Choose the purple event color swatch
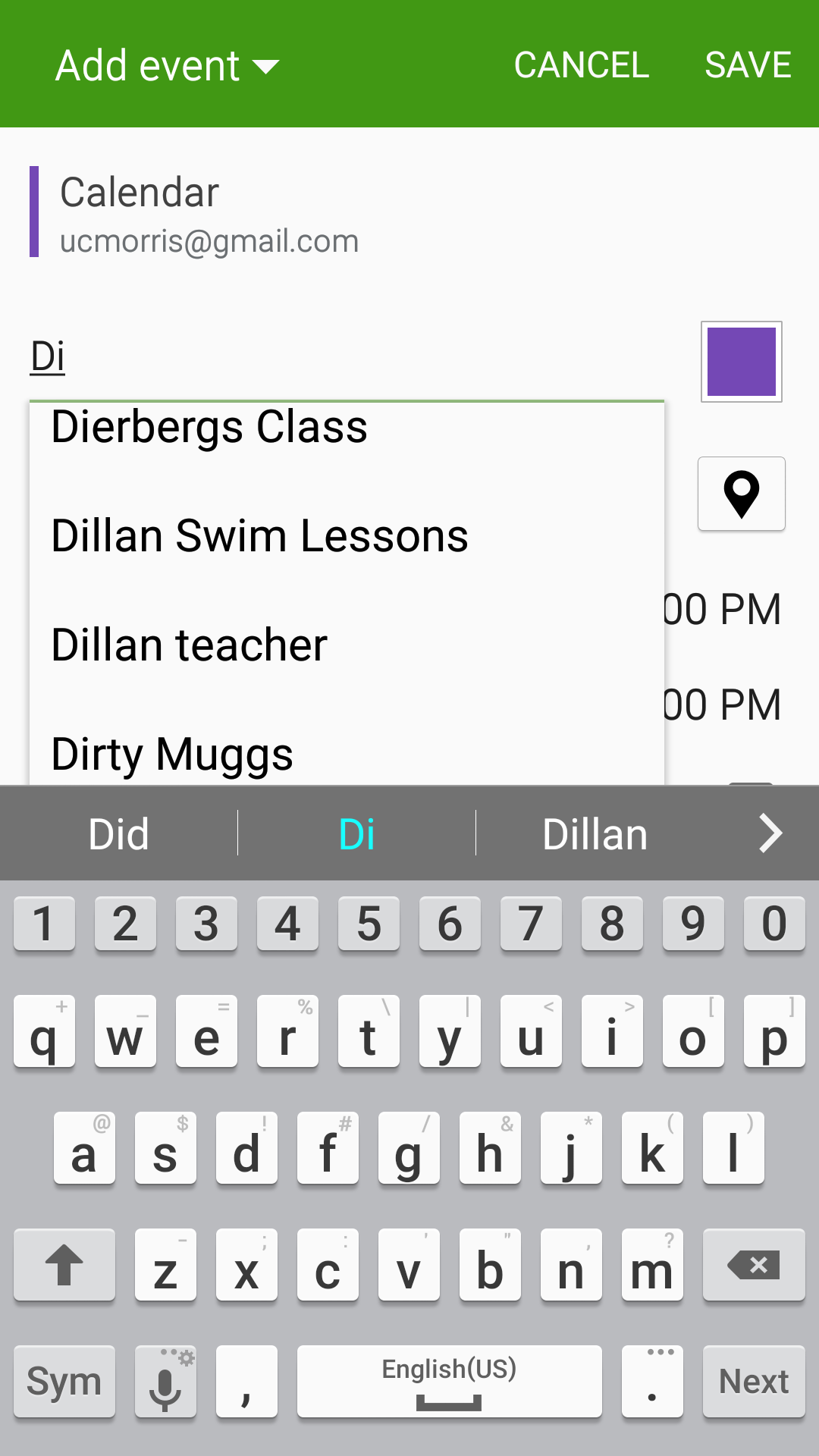 pyautogui.click(x=741, y=362)
